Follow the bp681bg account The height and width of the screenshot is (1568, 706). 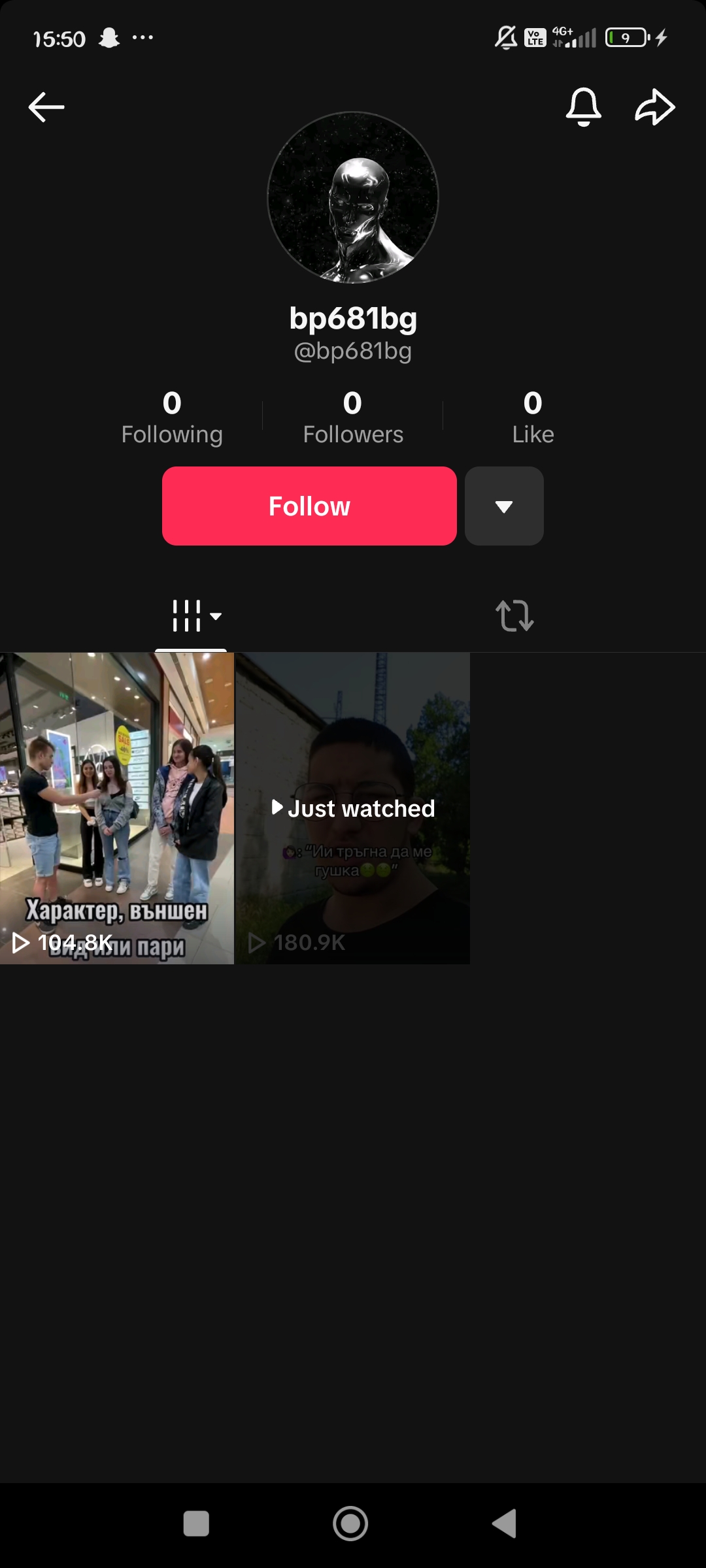tap(309, 506)
